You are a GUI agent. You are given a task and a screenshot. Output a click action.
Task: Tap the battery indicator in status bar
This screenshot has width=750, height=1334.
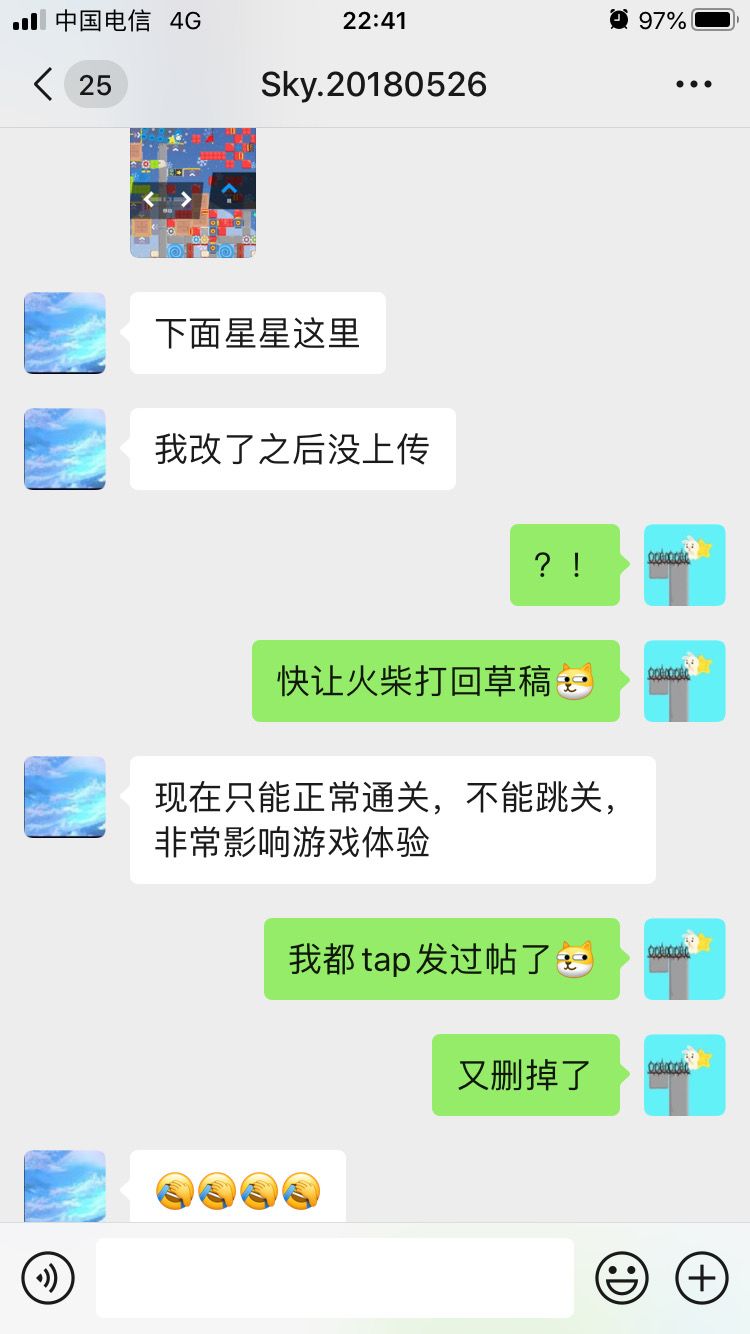(713, 18)
